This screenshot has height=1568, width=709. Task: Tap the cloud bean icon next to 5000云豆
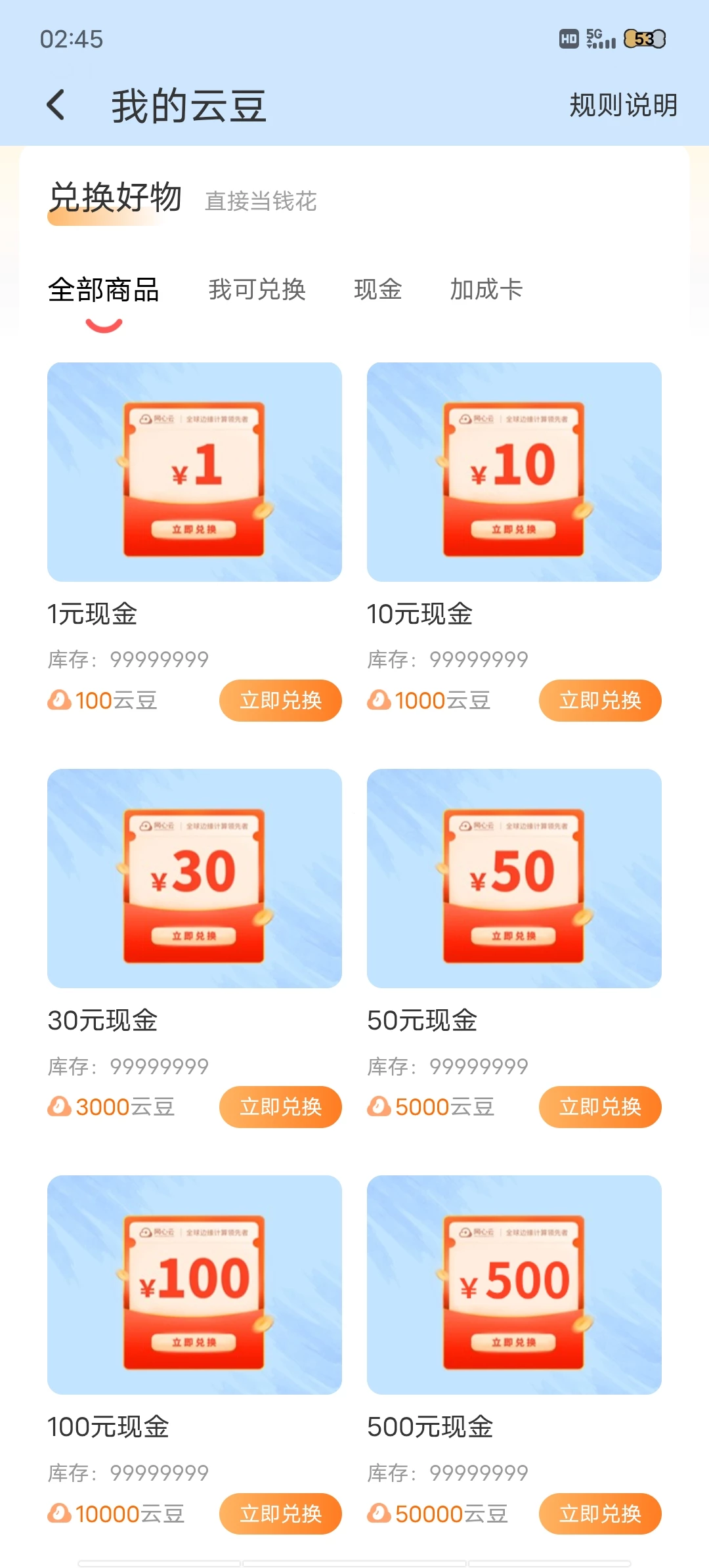[381, 1106]
